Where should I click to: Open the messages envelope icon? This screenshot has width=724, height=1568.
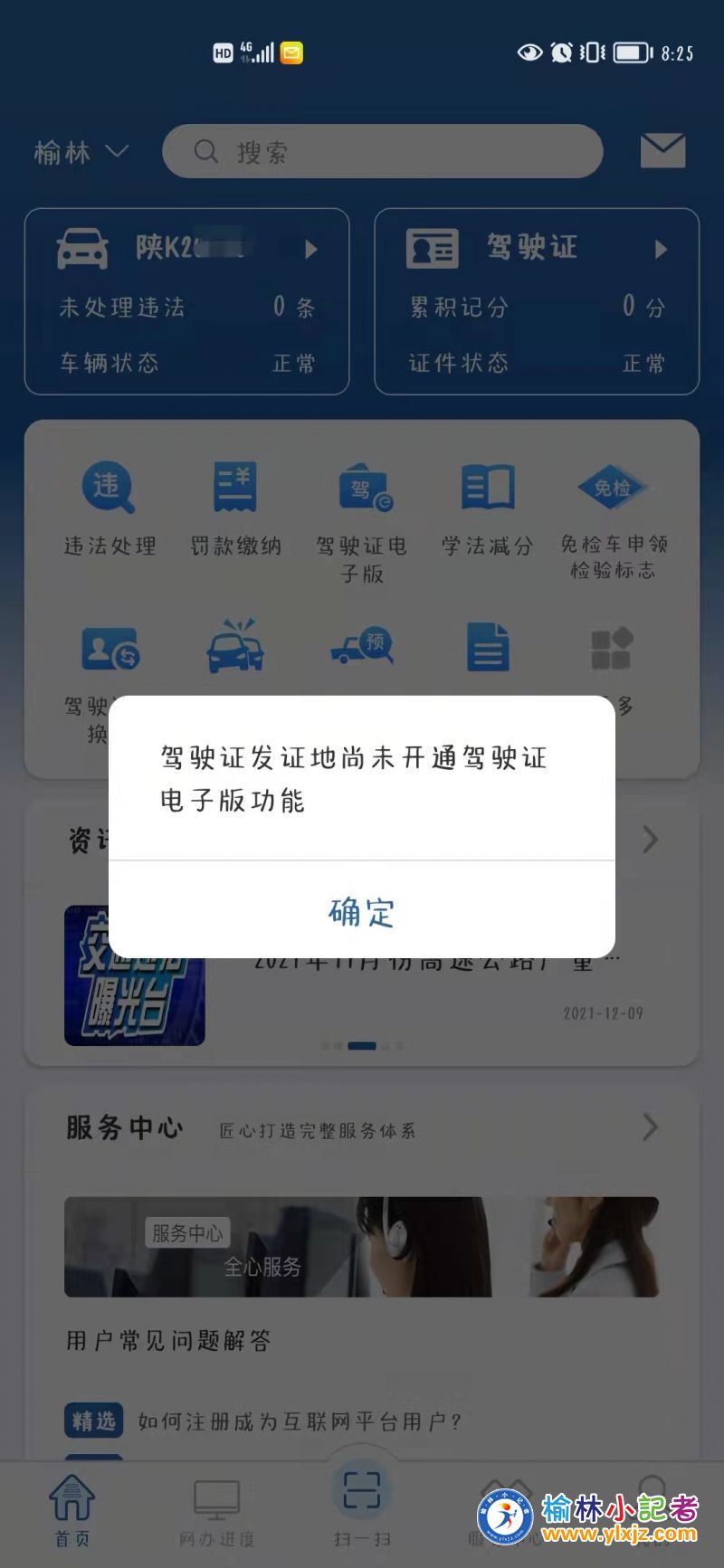click(x=662, y=151)
